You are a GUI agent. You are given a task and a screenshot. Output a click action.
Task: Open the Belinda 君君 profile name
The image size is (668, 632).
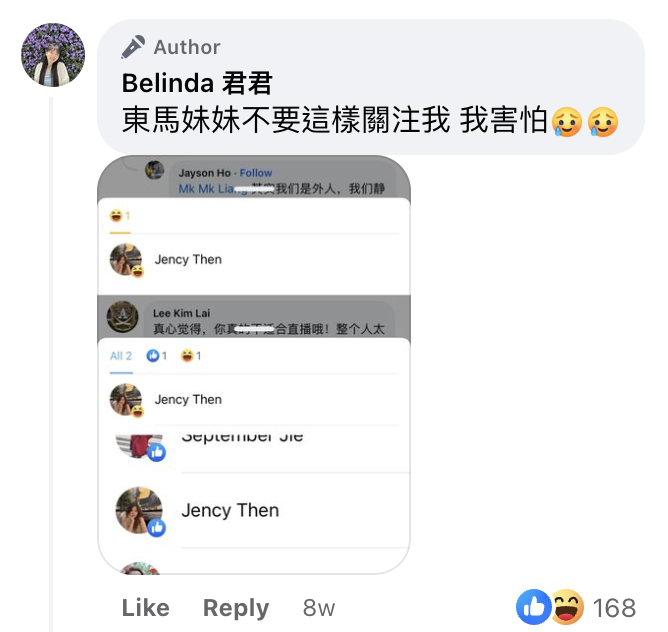(197, 82)
